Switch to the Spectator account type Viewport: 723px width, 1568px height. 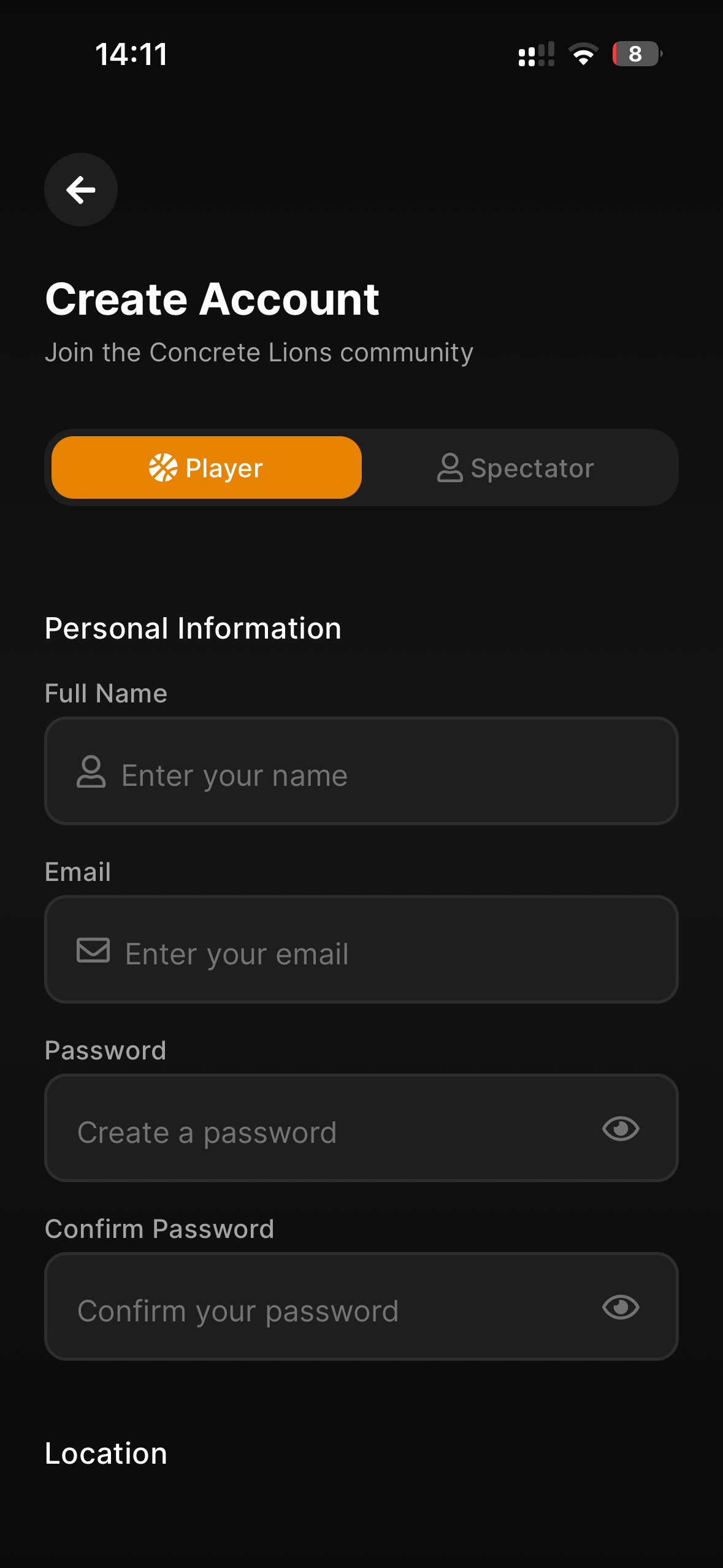point(516,467)
